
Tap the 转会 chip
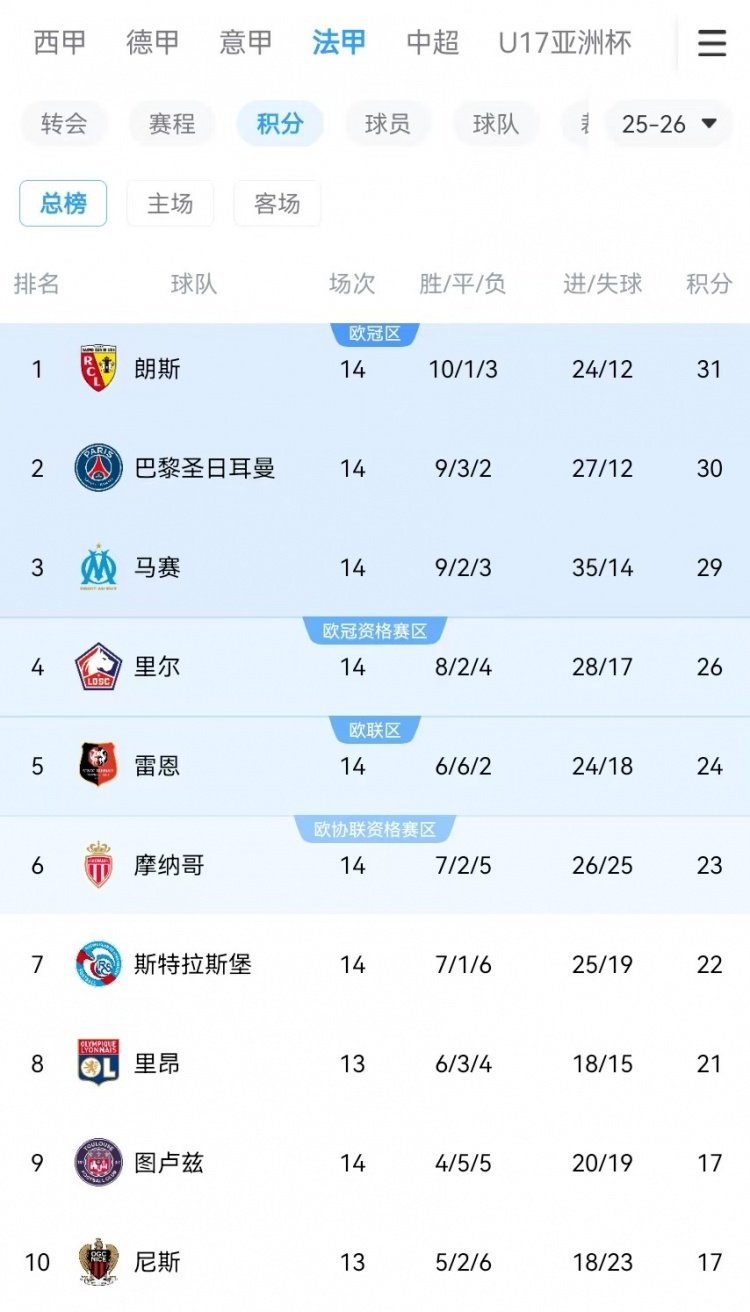tap(64, 124)
